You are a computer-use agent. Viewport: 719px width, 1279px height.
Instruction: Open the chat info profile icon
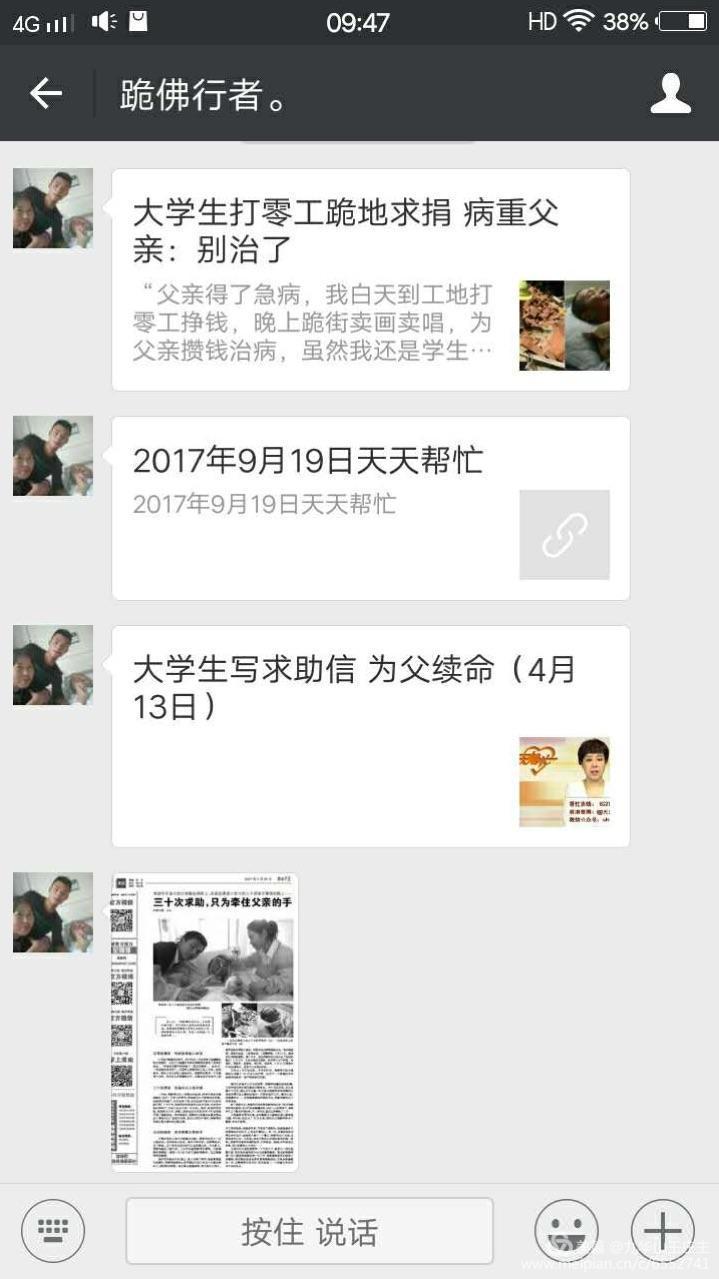pyautogui.click(x=670, y=94)
